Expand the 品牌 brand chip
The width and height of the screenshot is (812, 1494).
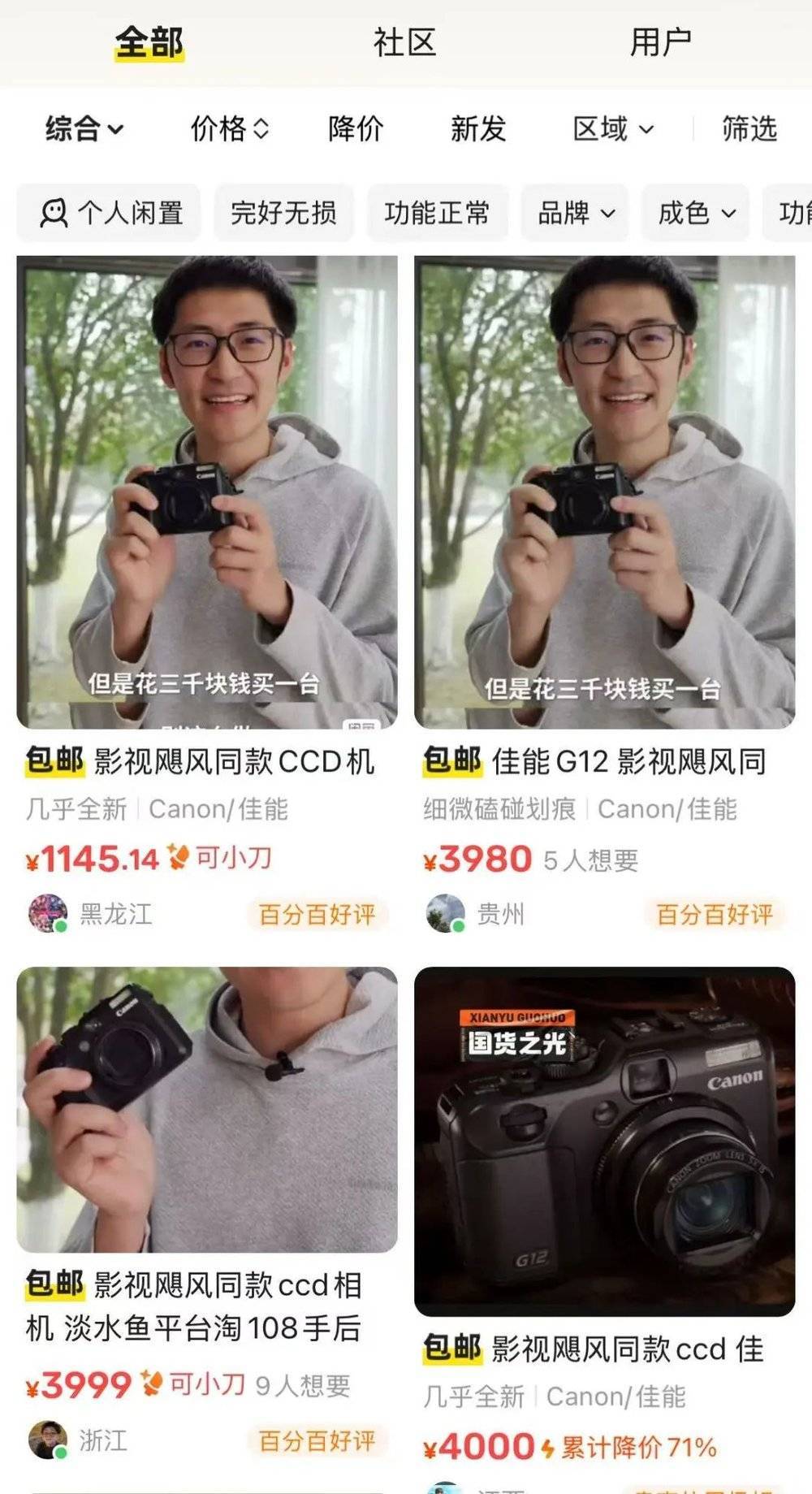click(576, 213)
